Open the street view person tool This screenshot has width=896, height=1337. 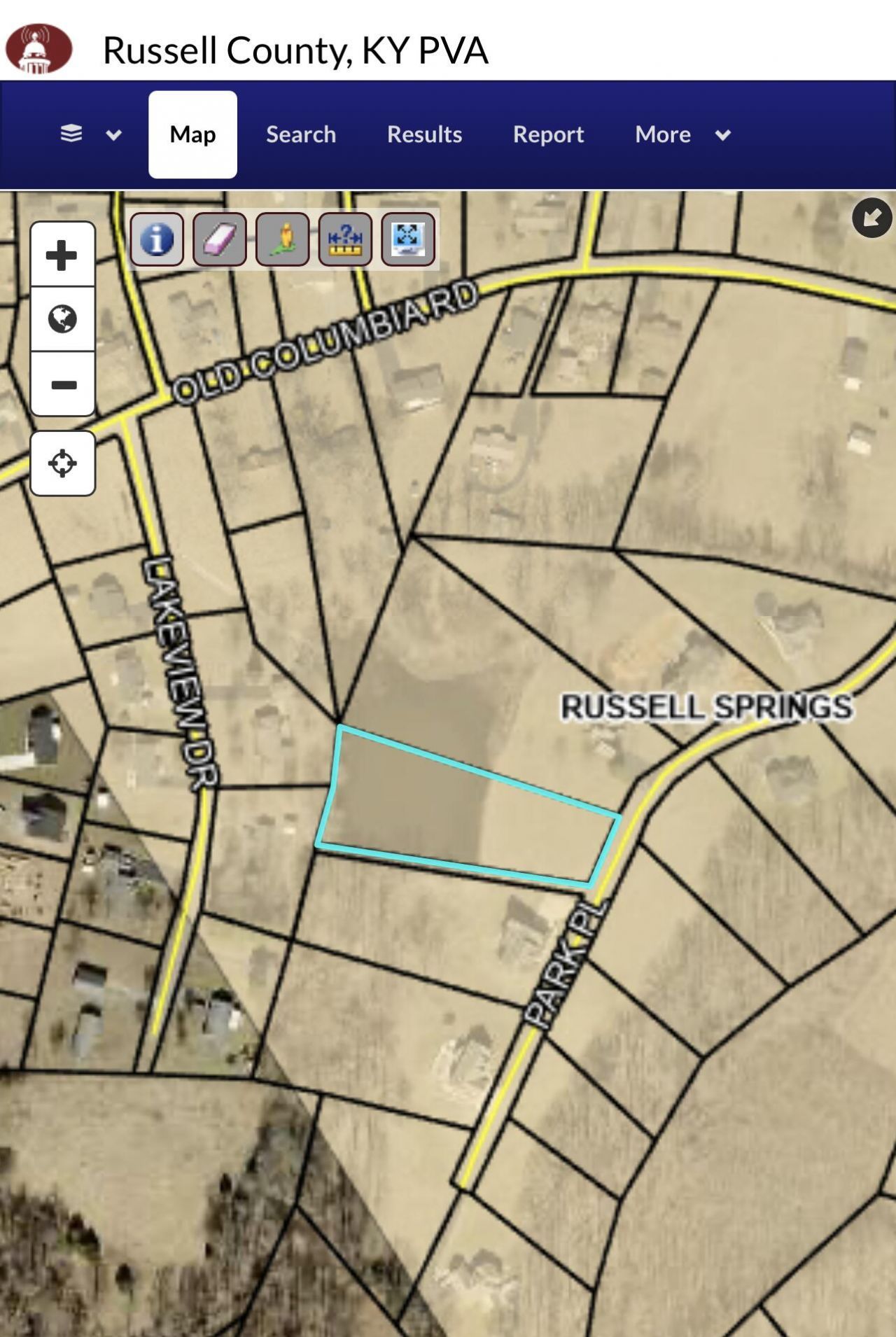[x=282, y=239]
